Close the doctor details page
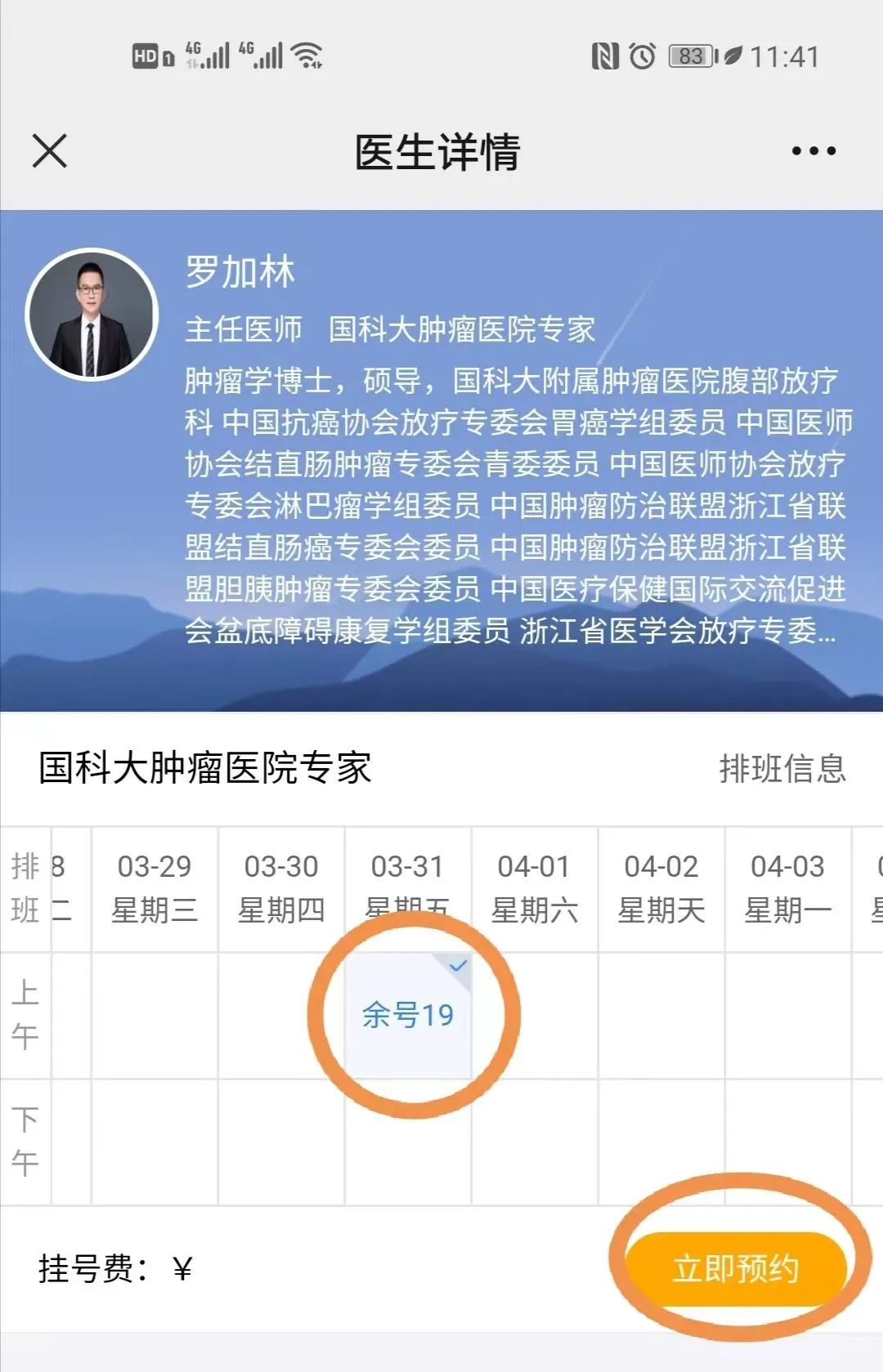Image resolution: width=883 pixels, height=1372 pixels. point(50,151)
